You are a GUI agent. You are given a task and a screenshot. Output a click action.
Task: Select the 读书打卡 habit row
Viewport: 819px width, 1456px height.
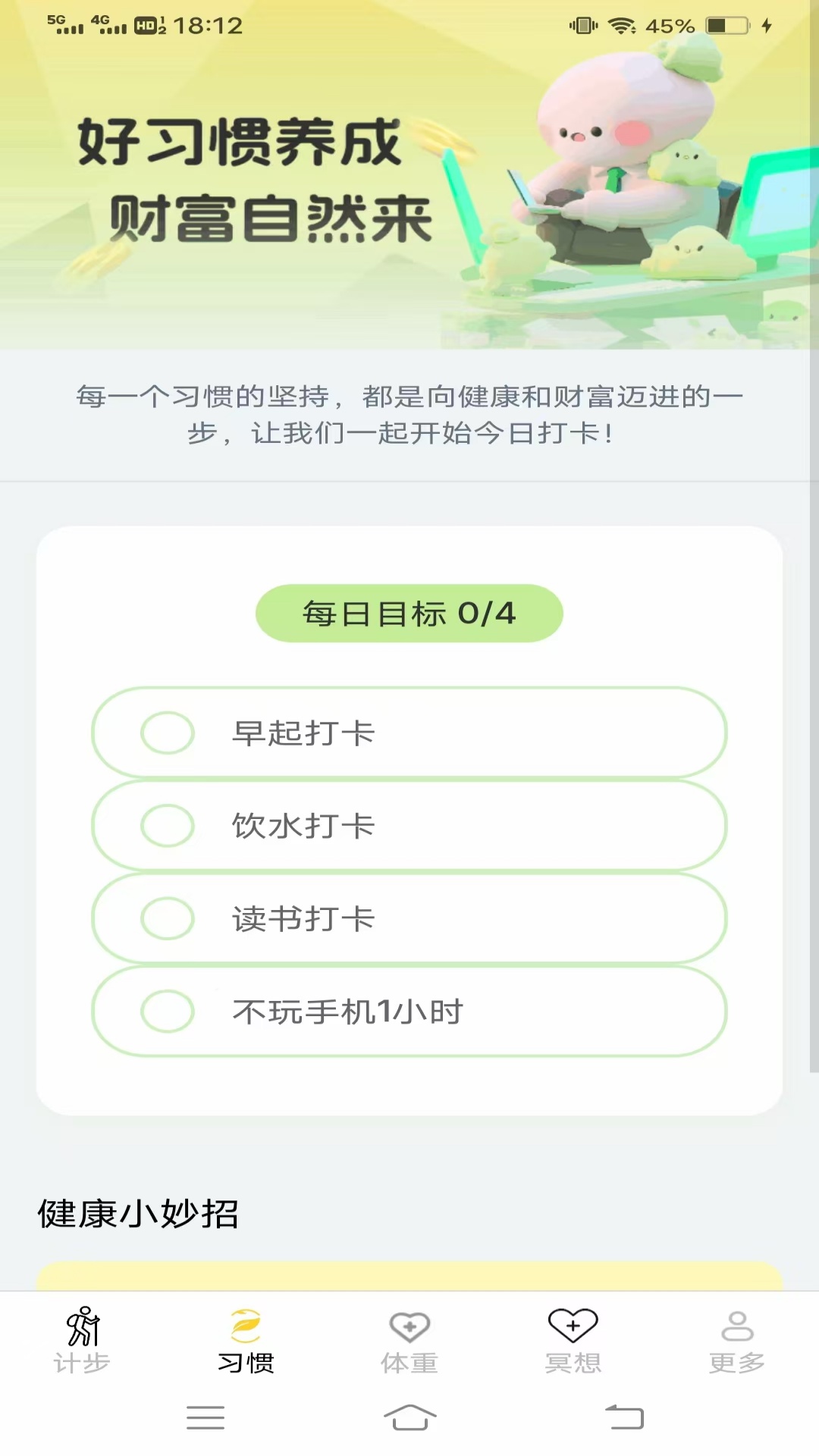click(x=409, y=918)
